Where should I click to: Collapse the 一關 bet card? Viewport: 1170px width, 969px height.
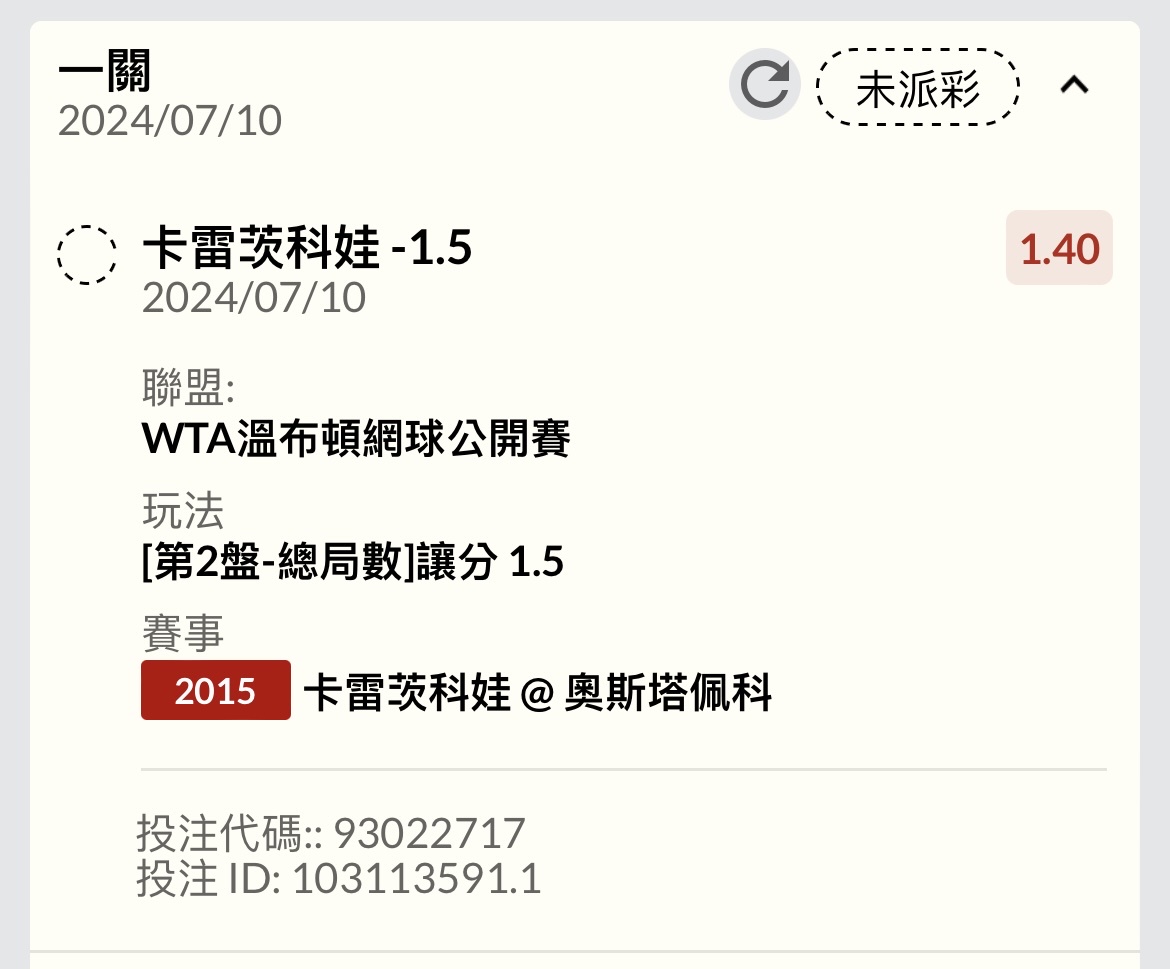point(1074,87)
